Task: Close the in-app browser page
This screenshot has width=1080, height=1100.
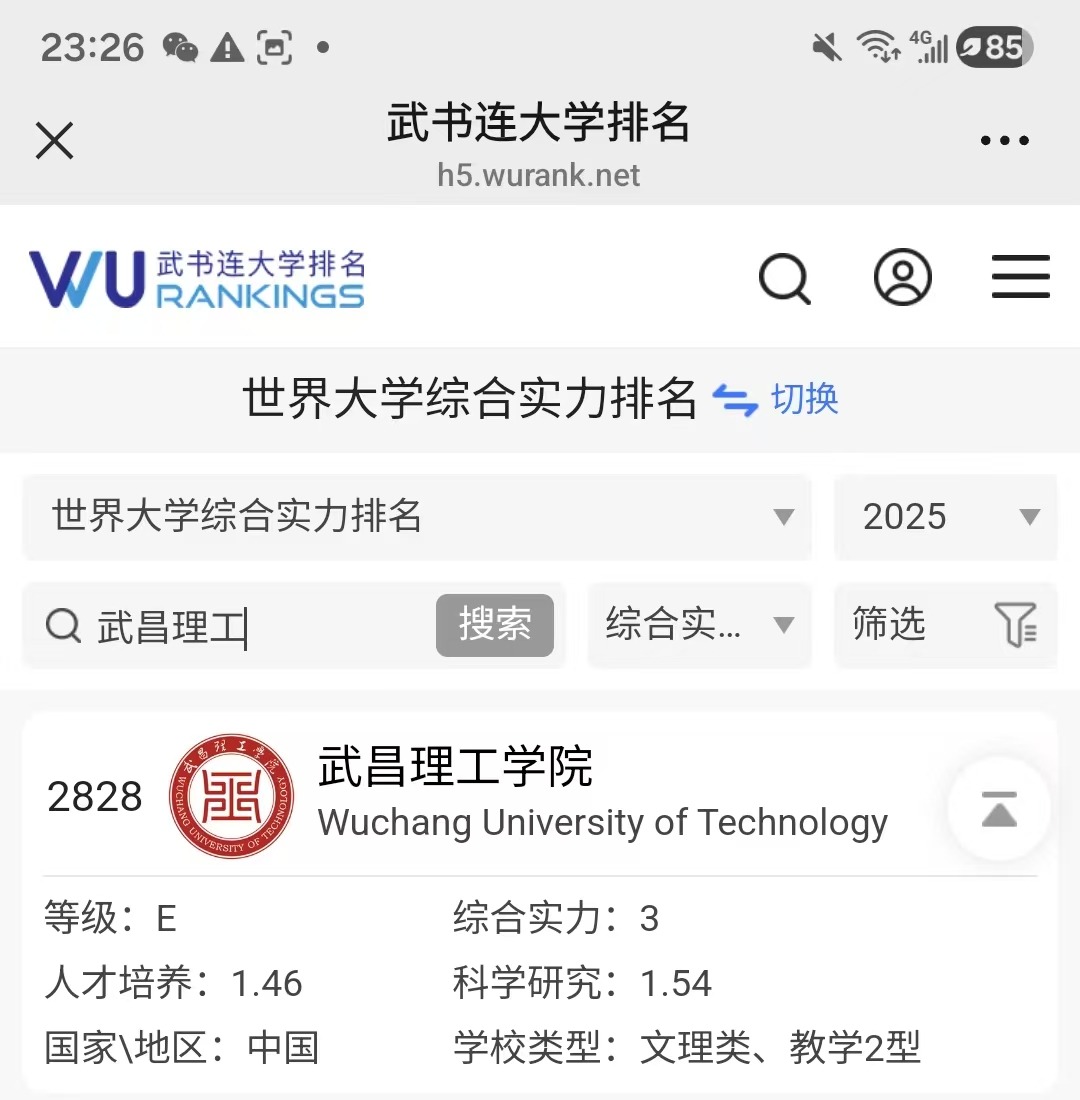Action: 55,141
